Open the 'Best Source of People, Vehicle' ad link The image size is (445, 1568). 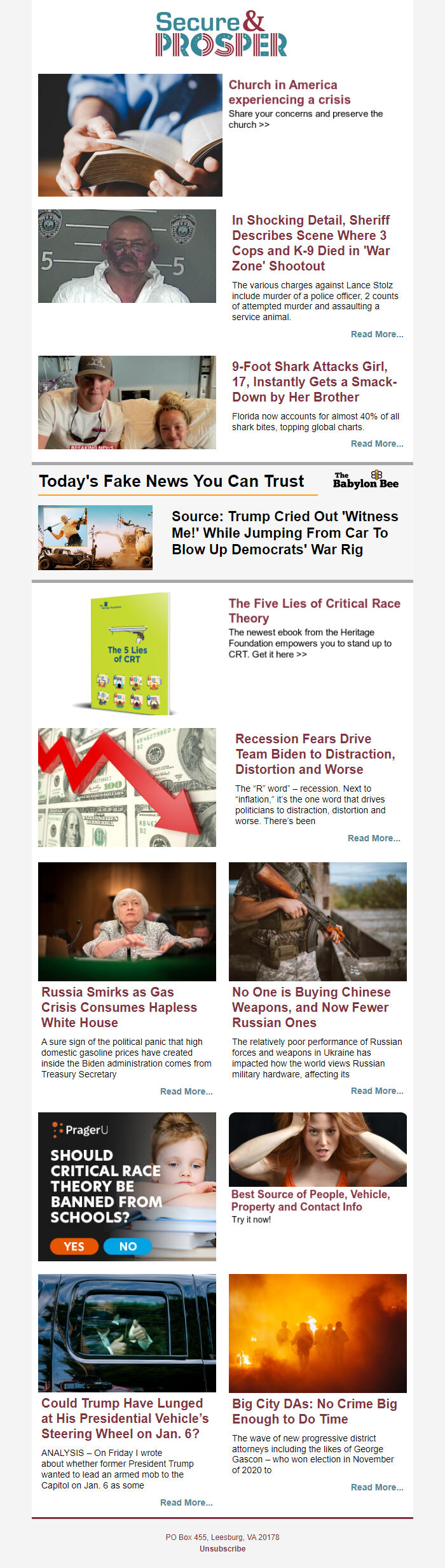(x=310, y=1200)
